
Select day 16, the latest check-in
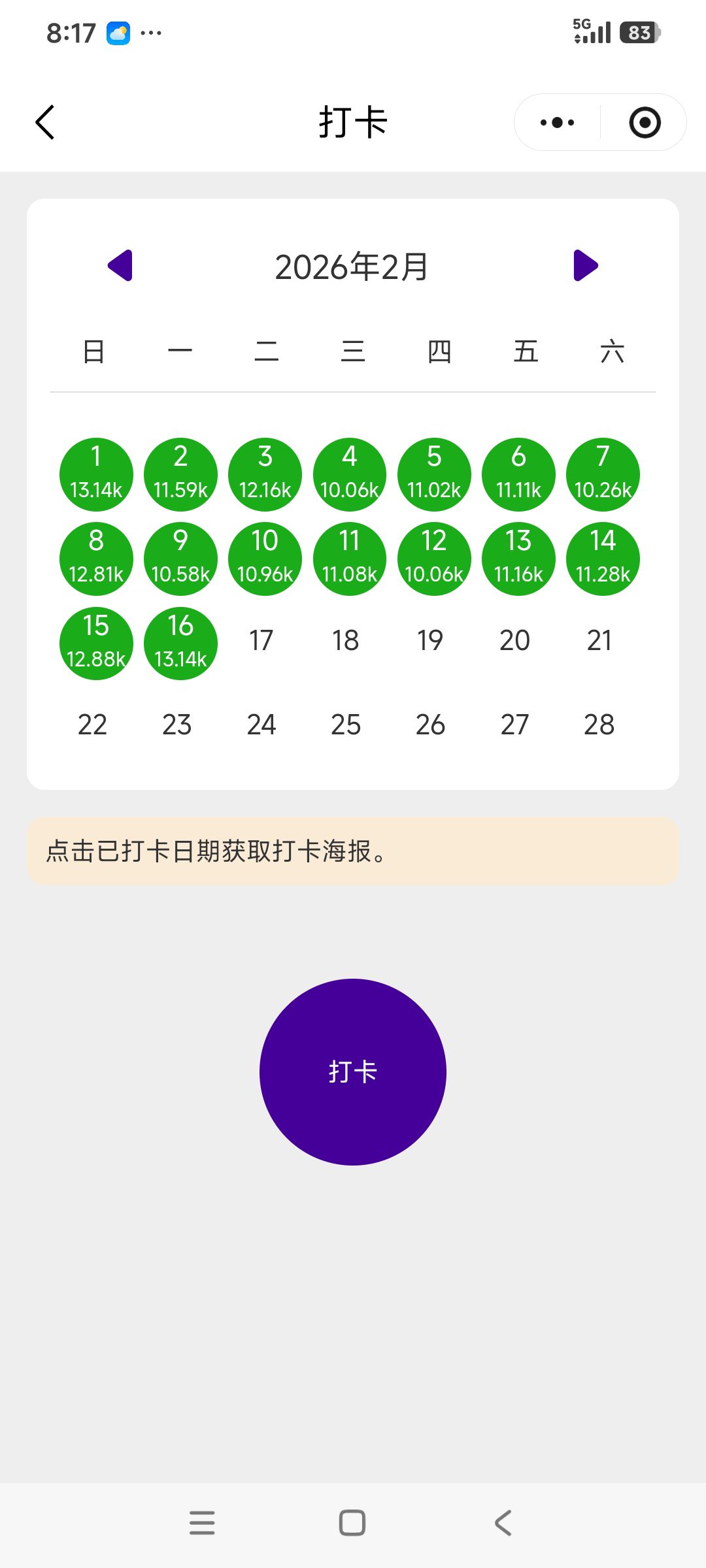(x=180, y=644)
